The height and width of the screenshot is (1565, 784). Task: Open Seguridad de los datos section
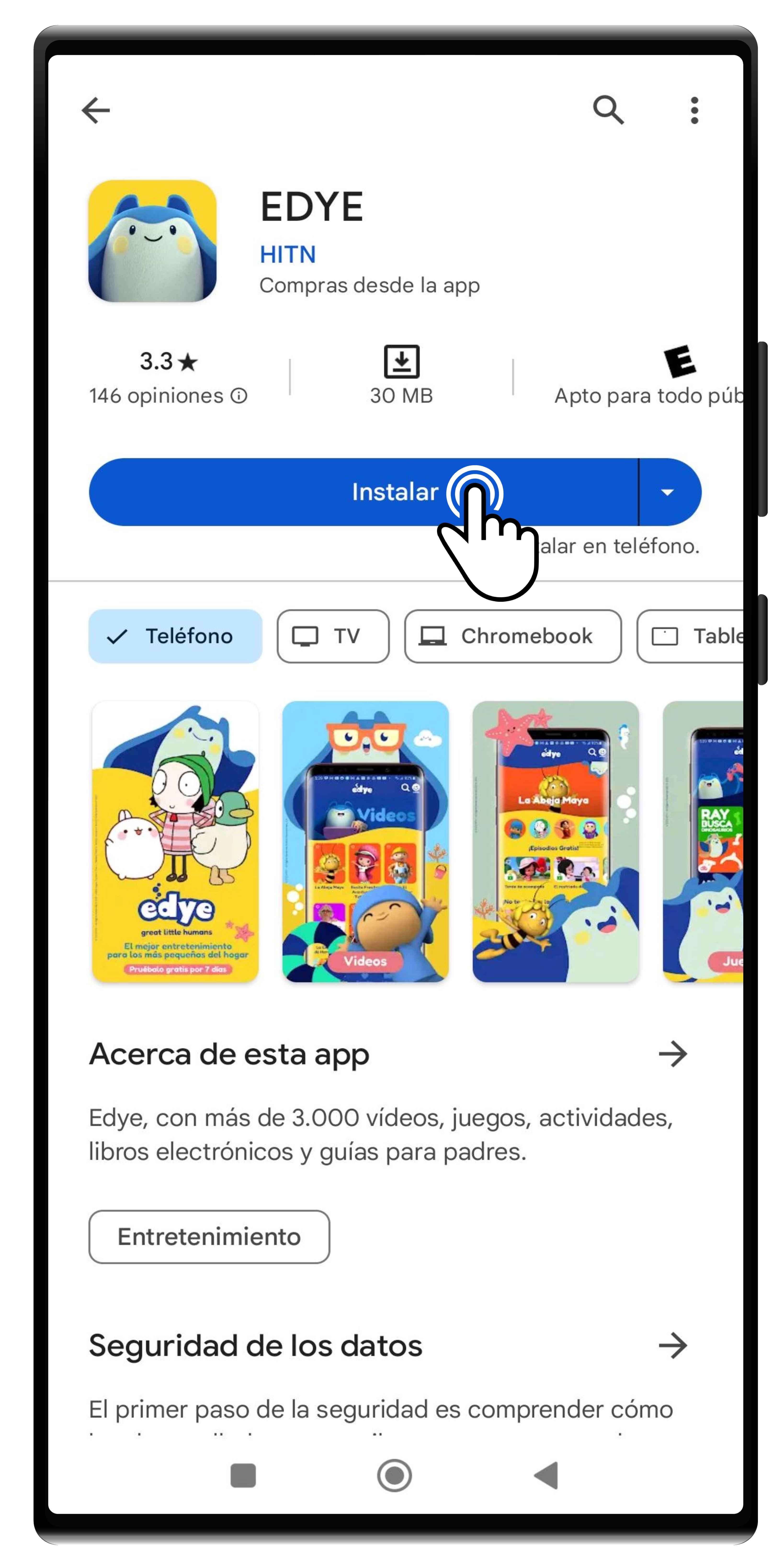672,1345
